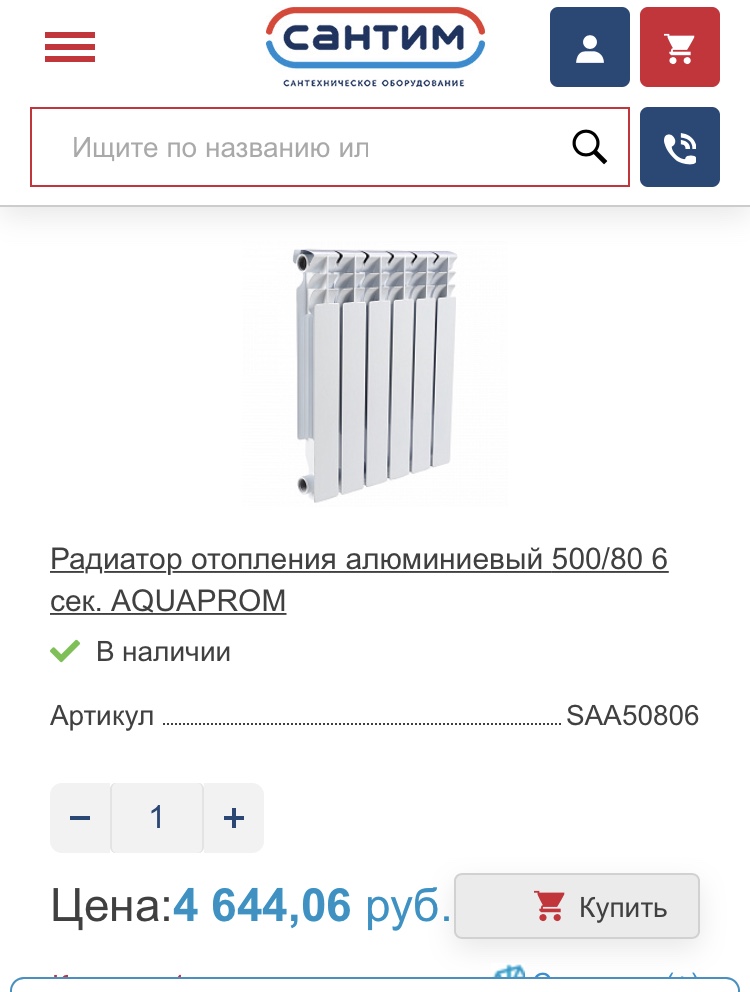Tap the search input field
Screen dimensions: 750x992
pyautogui.click(x=300, y=148)
